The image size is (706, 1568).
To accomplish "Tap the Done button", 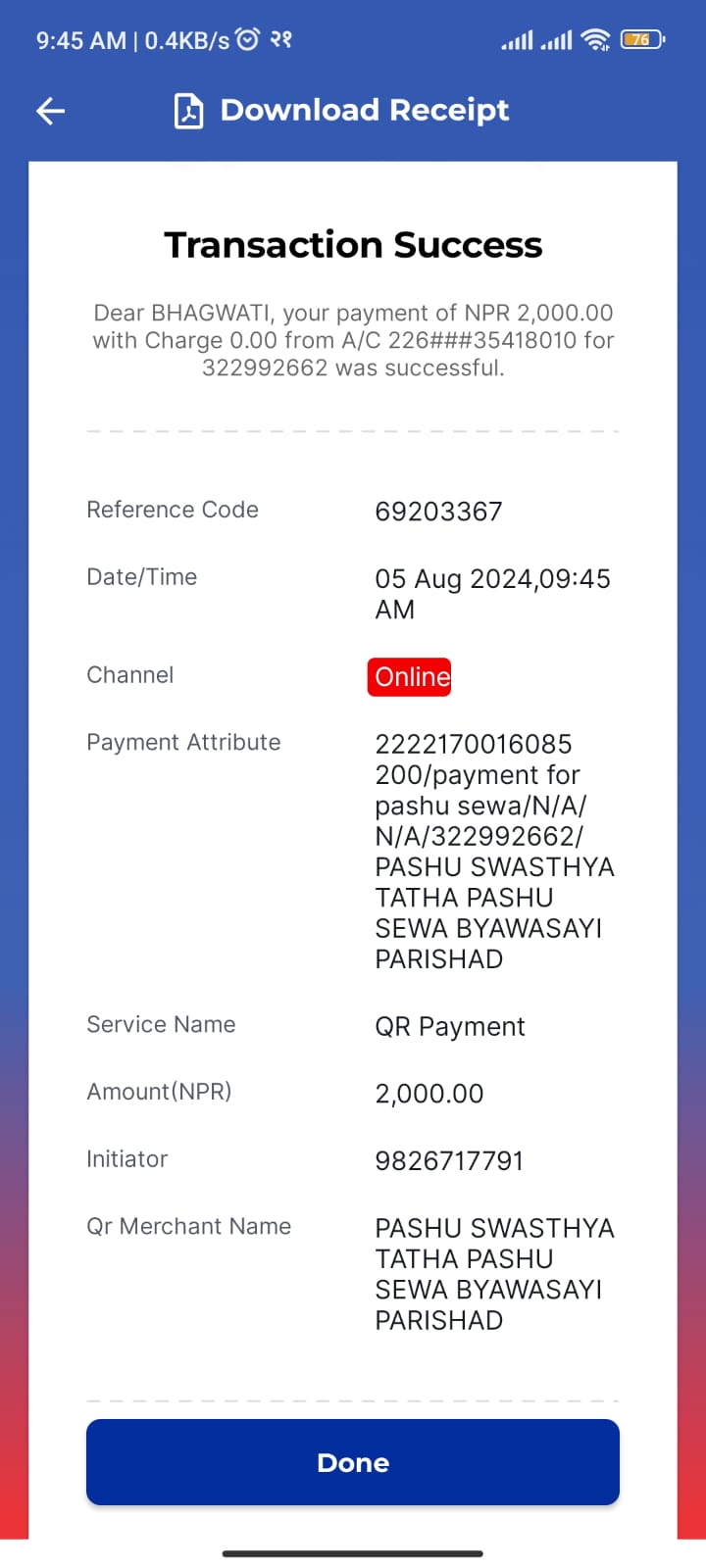I will [353, 1462].
